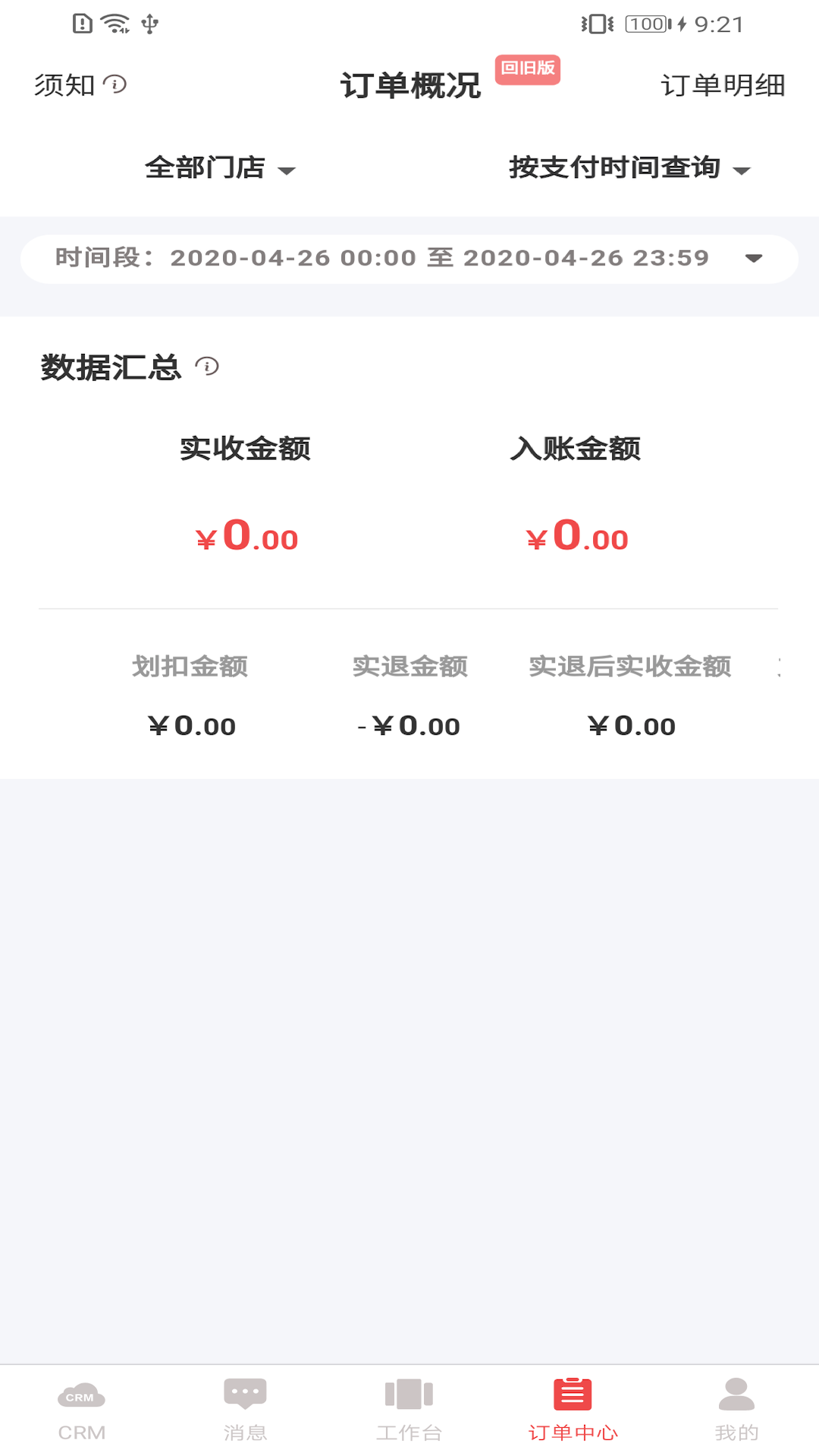Screen dimensions: 819x1456
Task: Open the 时间段 date range picker
Action: (409, 259)
